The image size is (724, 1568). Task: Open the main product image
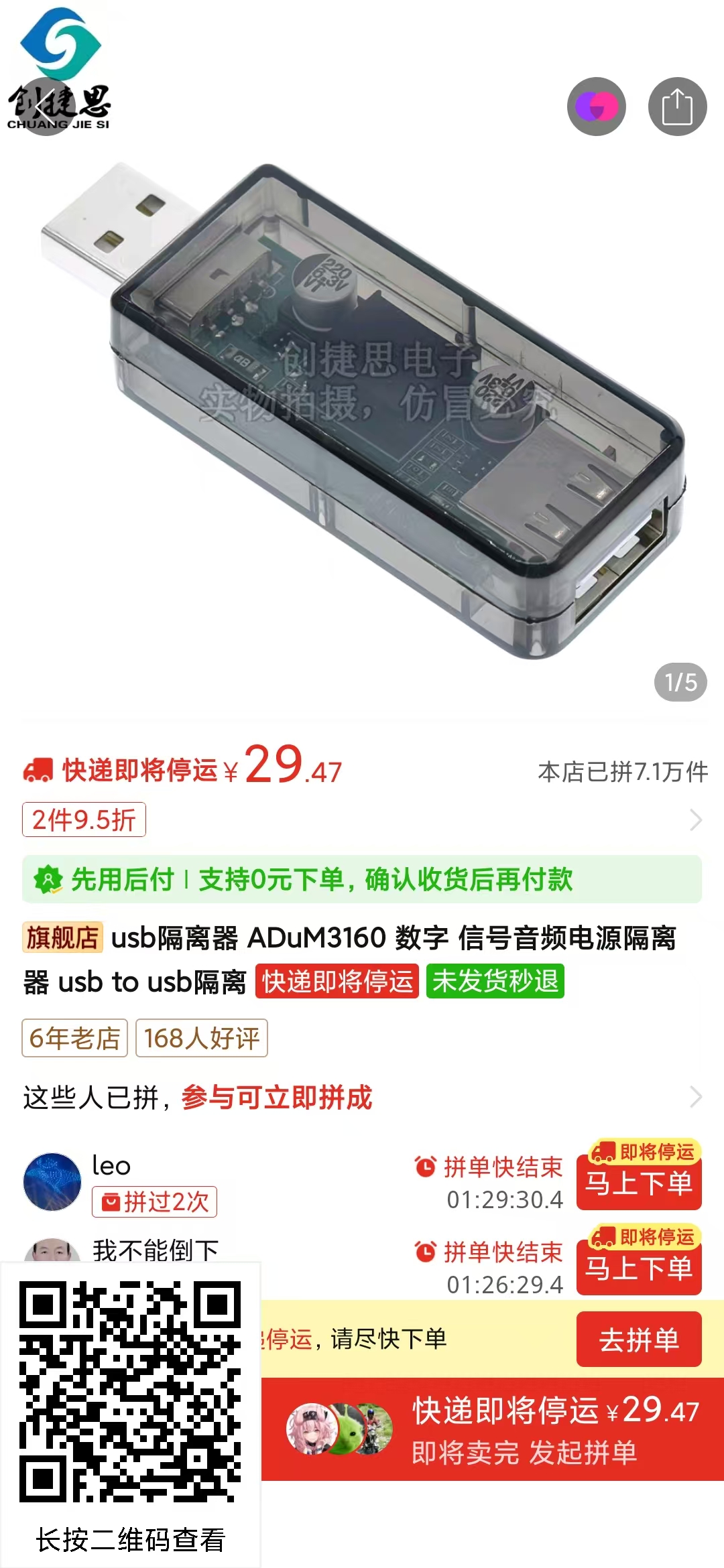(362, 409)
